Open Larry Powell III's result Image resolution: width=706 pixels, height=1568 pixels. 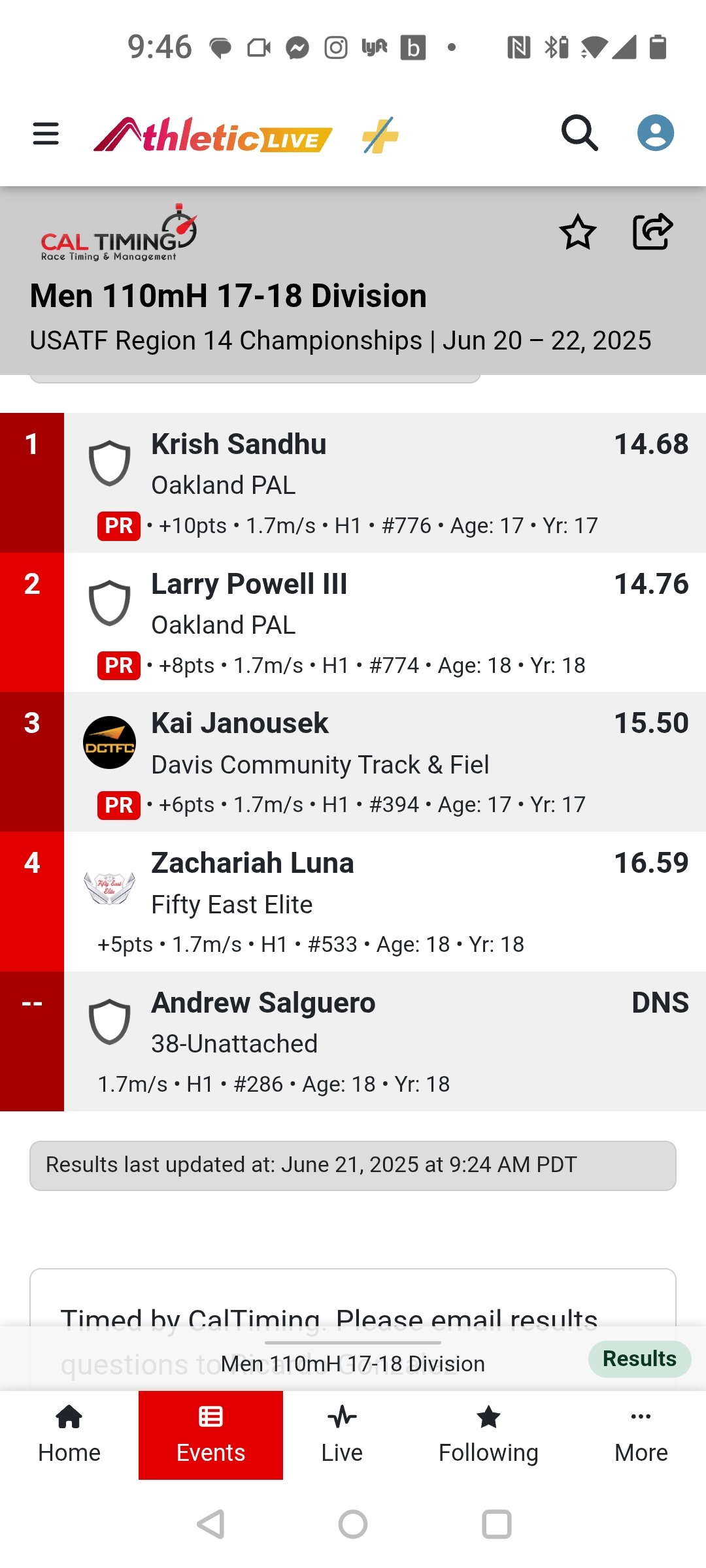[384, 622]
